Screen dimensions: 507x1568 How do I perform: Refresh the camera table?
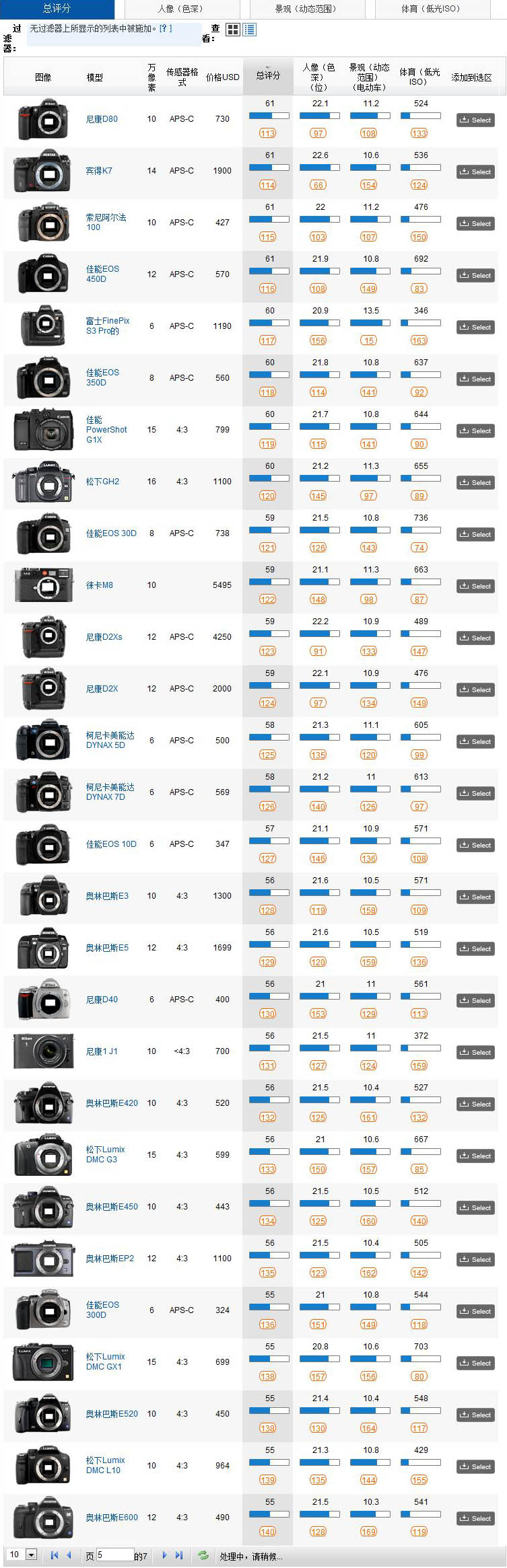203,1555
